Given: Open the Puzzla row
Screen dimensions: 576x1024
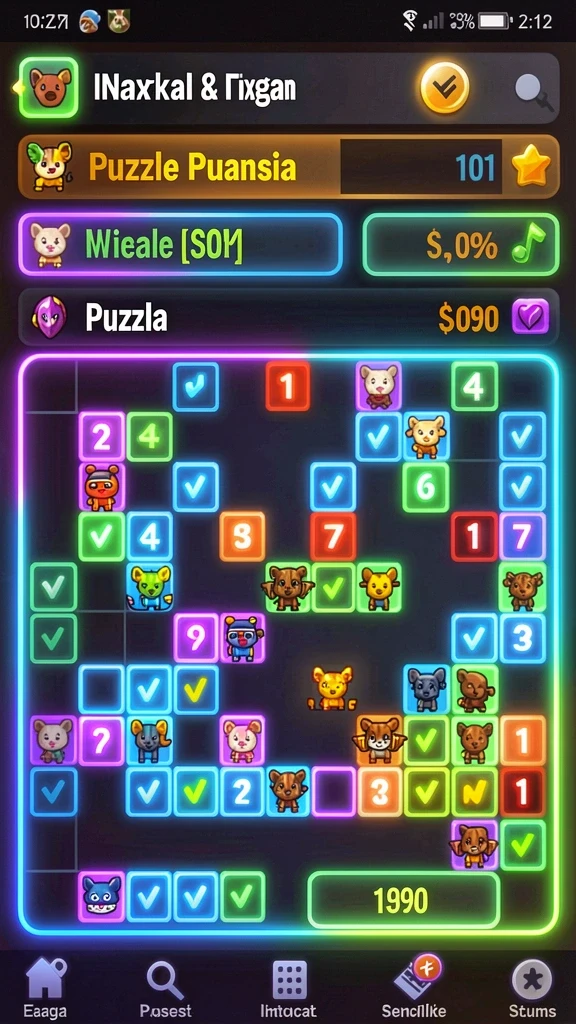Looking at the screenshot, I should pyautogui.click(x=289, y=318).
